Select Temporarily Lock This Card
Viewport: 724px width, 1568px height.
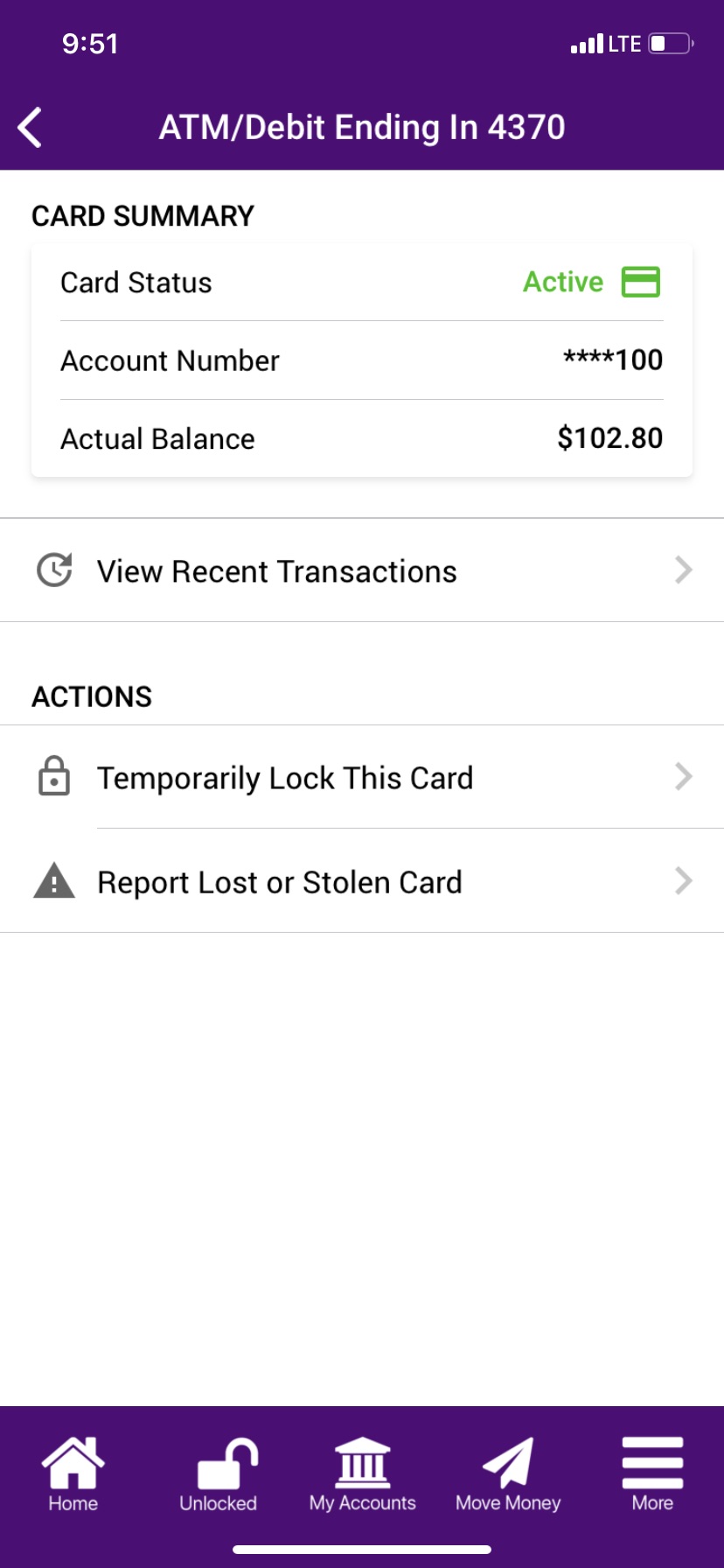tap(362, 777)
